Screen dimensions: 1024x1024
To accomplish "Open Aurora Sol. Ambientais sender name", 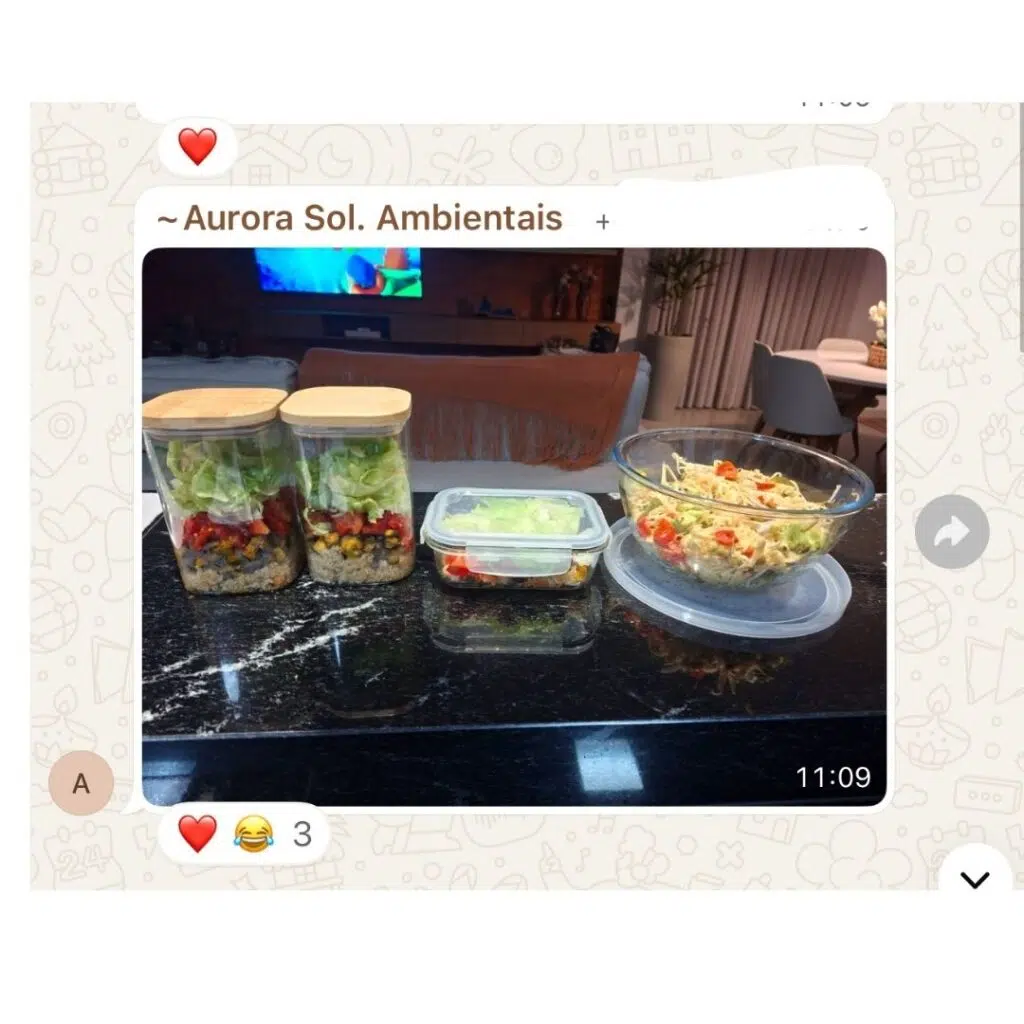I will (362, 218).
